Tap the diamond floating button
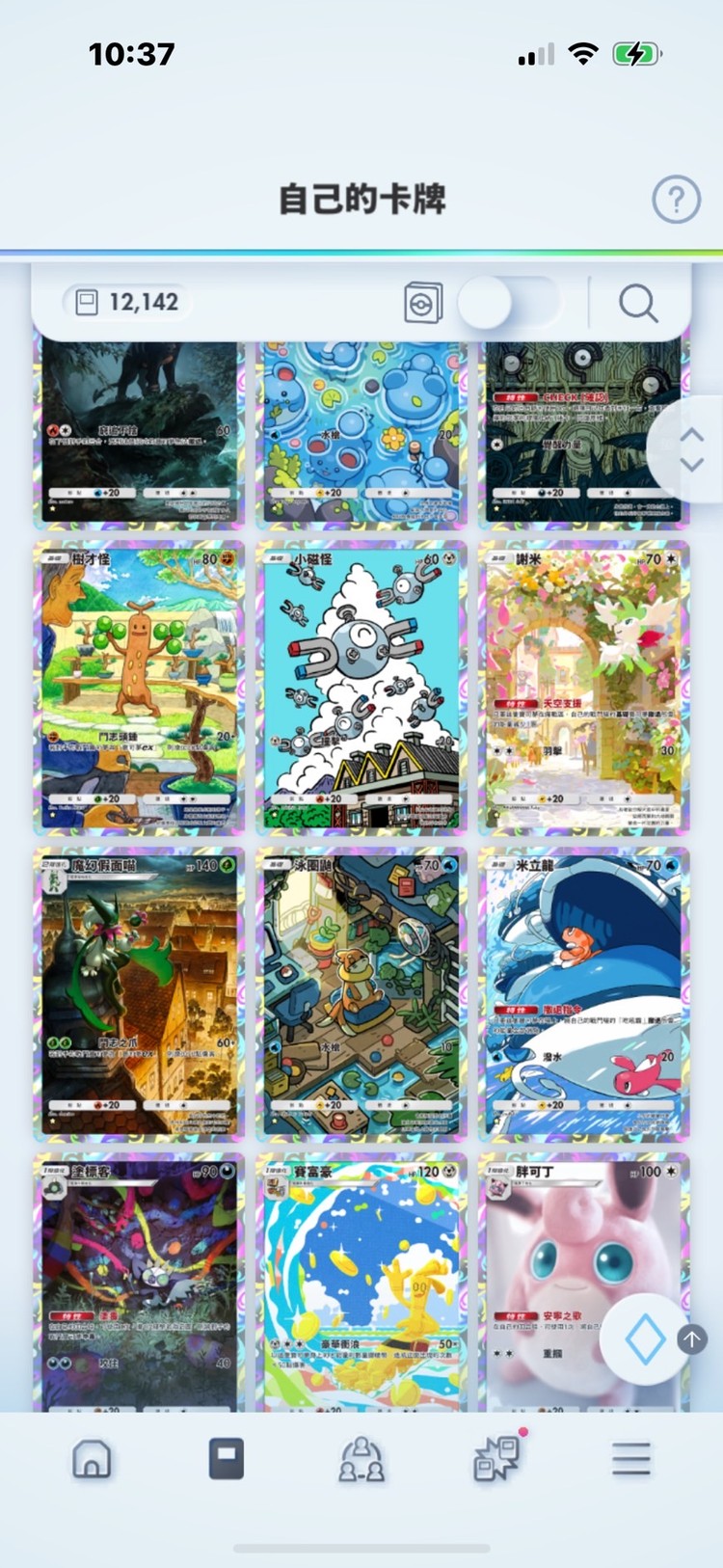This screenshot has height=1568, width=723. click(644, 1339)
